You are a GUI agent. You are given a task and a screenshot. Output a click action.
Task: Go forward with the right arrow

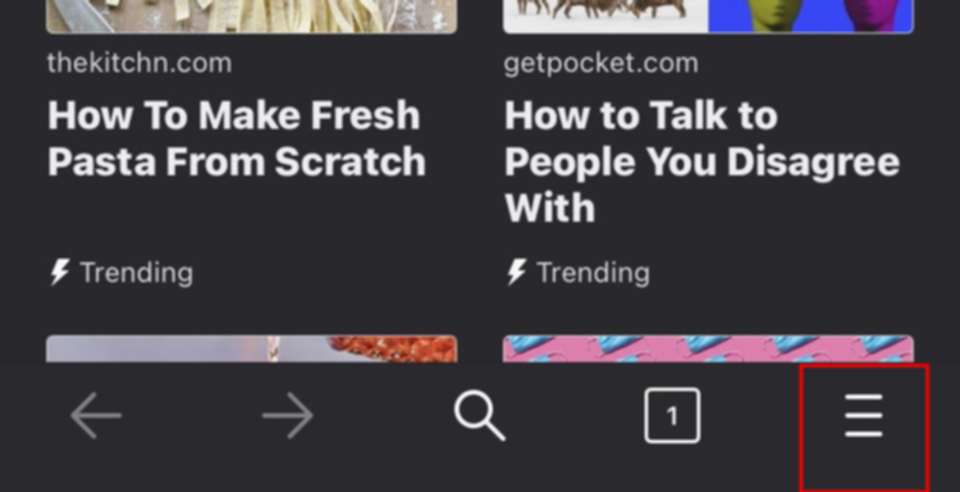pyautogui.click(x=288, y=416)
